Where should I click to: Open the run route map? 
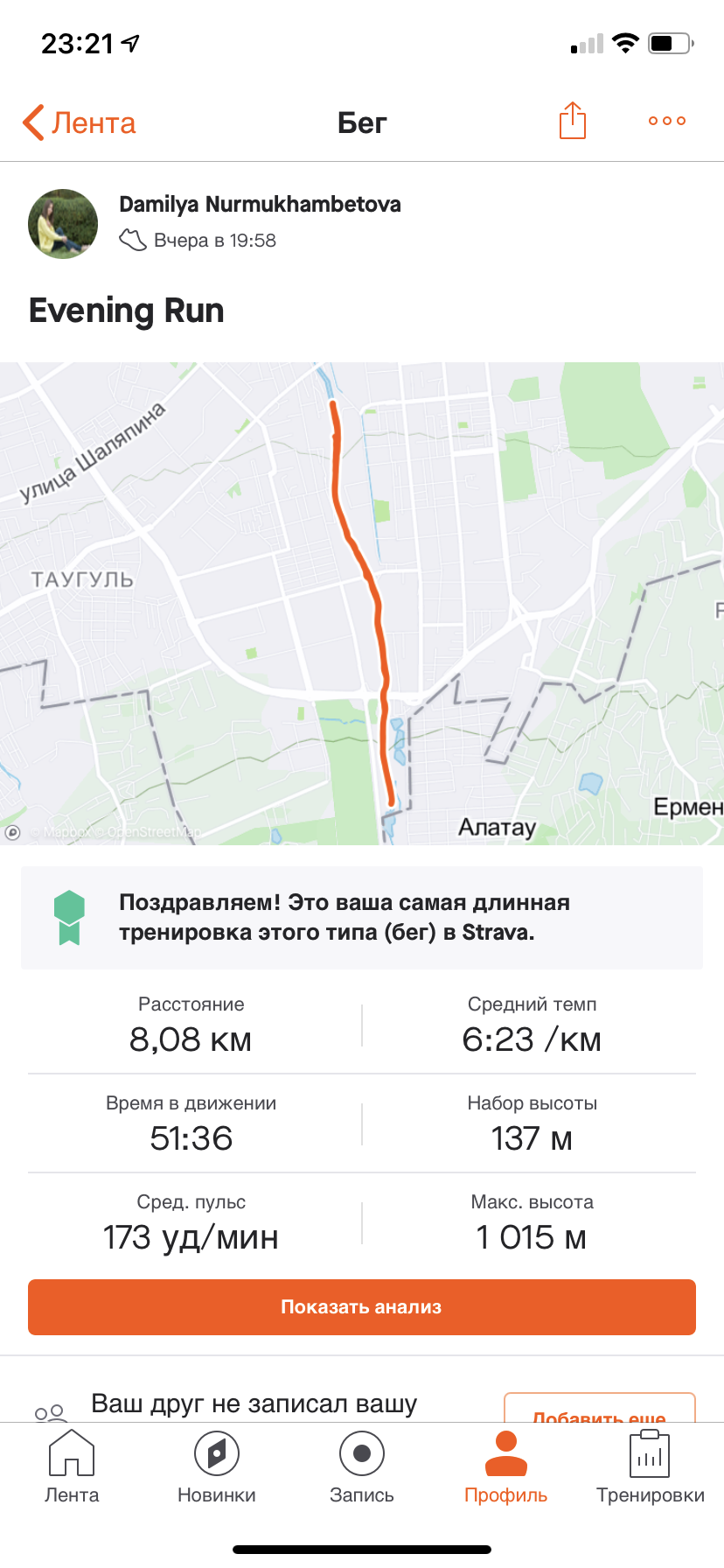tap(362, 604)
